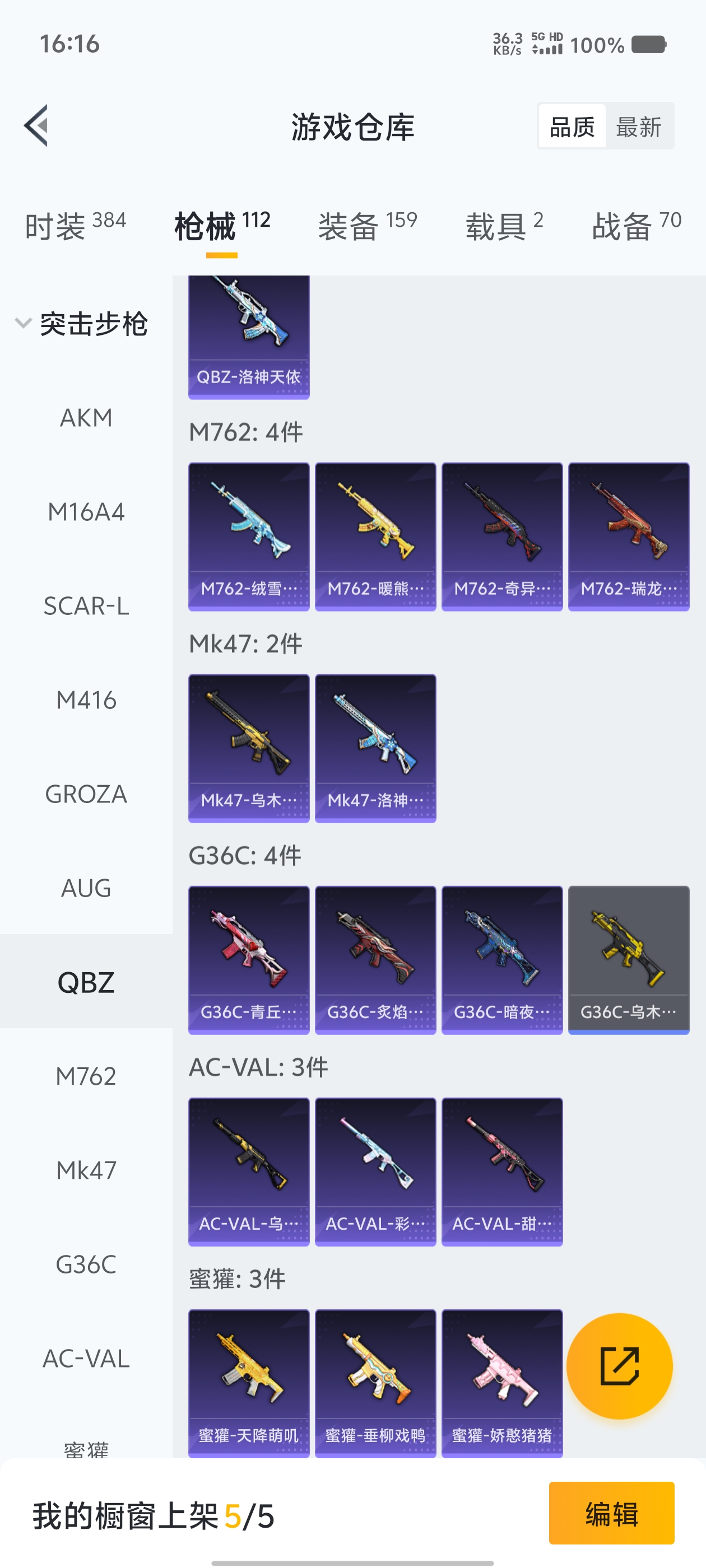Switch to the 时装 tab
This screenshot has width=706, height=1568.
[75, 226]
